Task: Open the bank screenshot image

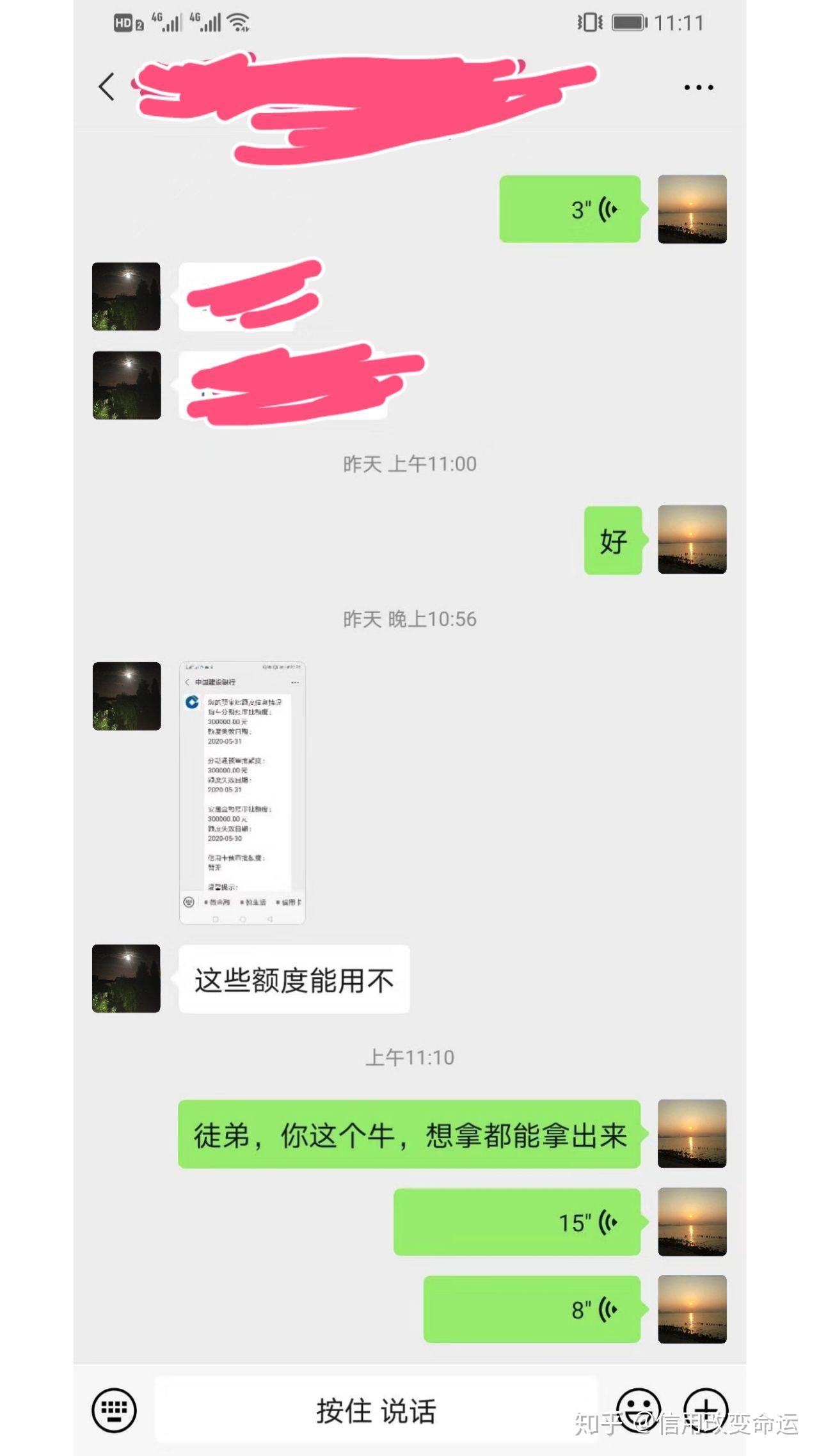Action: [x=242, y=793]
